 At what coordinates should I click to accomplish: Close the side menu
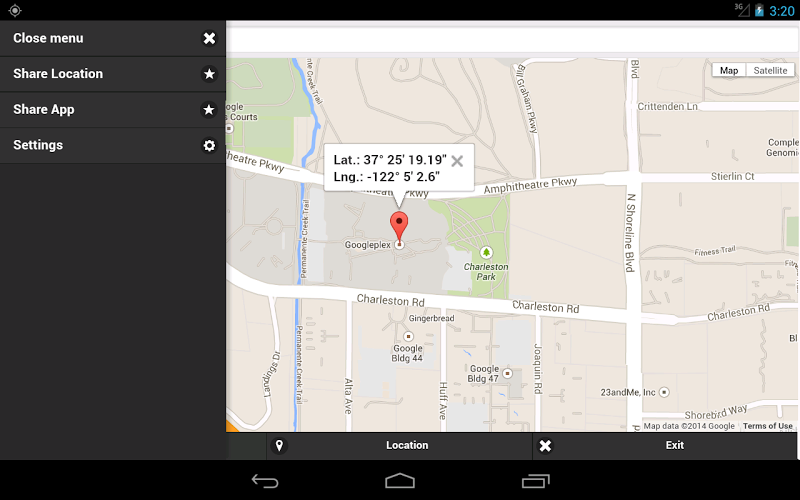[113, 38]
